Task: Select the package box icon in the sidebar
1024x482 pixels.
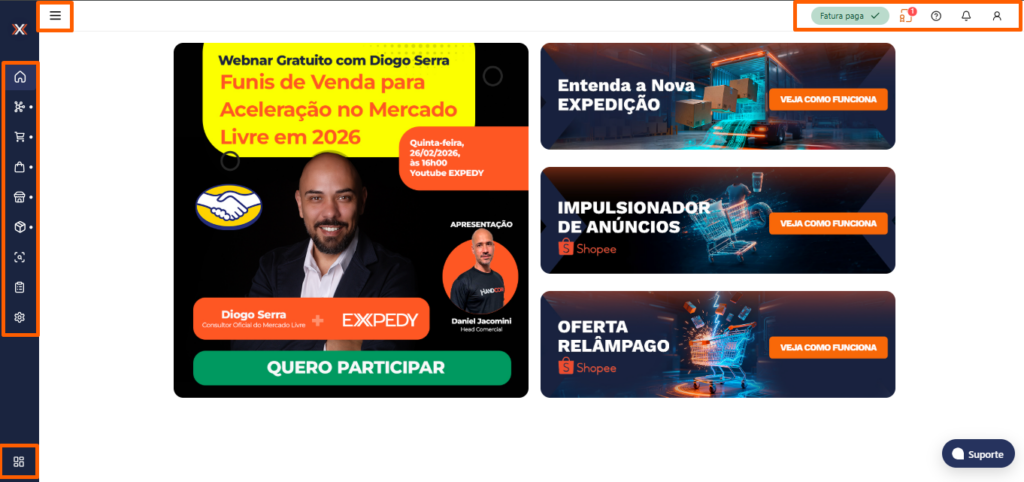Action: click(x=20, y=227)
